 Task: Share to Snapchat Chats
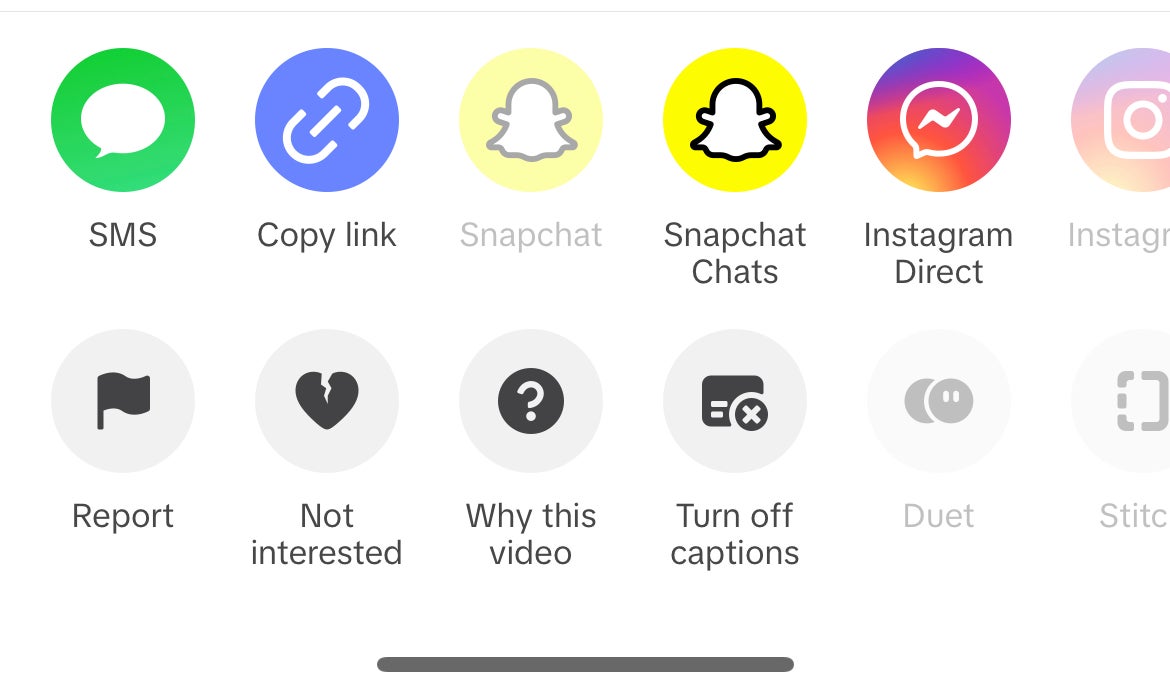(x=735, y=120)
